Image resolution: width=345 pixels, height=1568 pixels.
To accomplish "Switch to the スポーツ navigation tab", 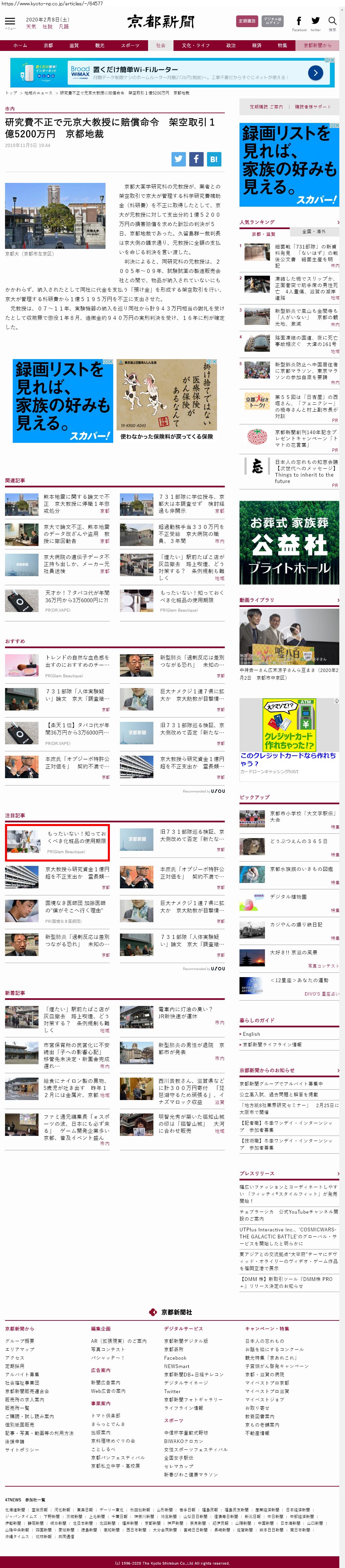I will tap(130, 46).
